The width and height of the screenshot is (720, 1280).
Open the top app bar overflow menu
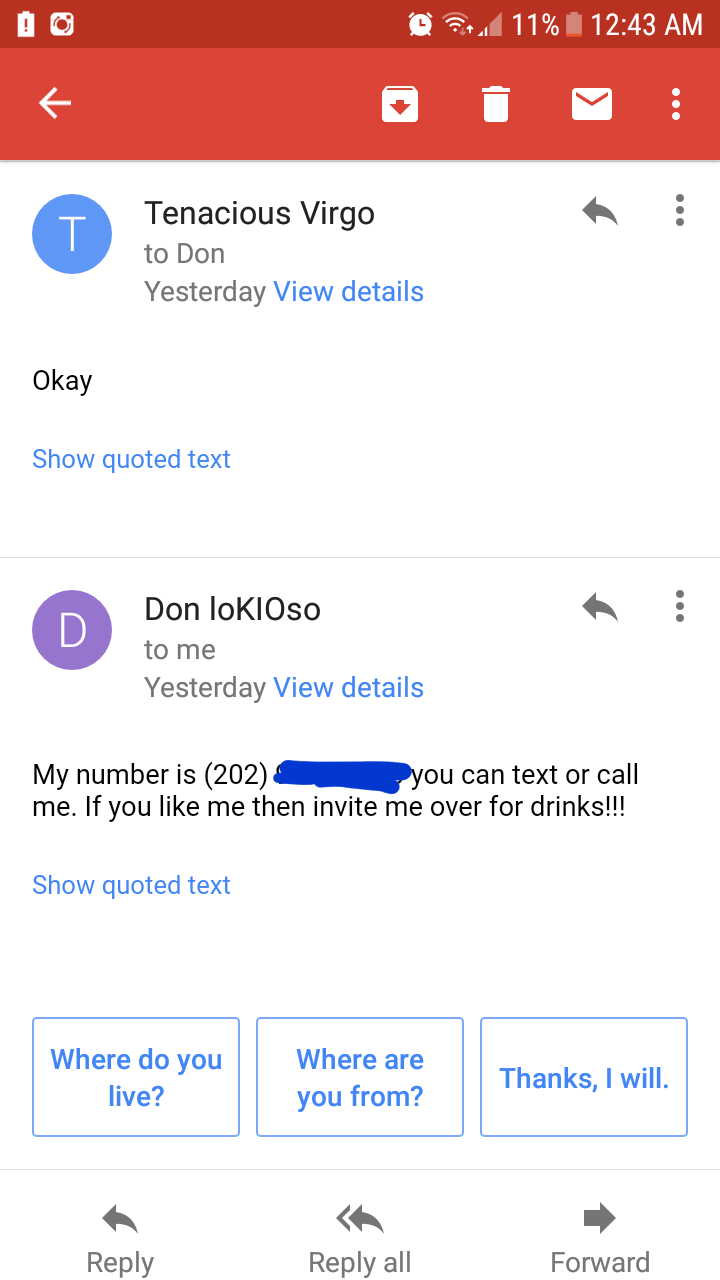pyautogui.click(x=676, y=103)
